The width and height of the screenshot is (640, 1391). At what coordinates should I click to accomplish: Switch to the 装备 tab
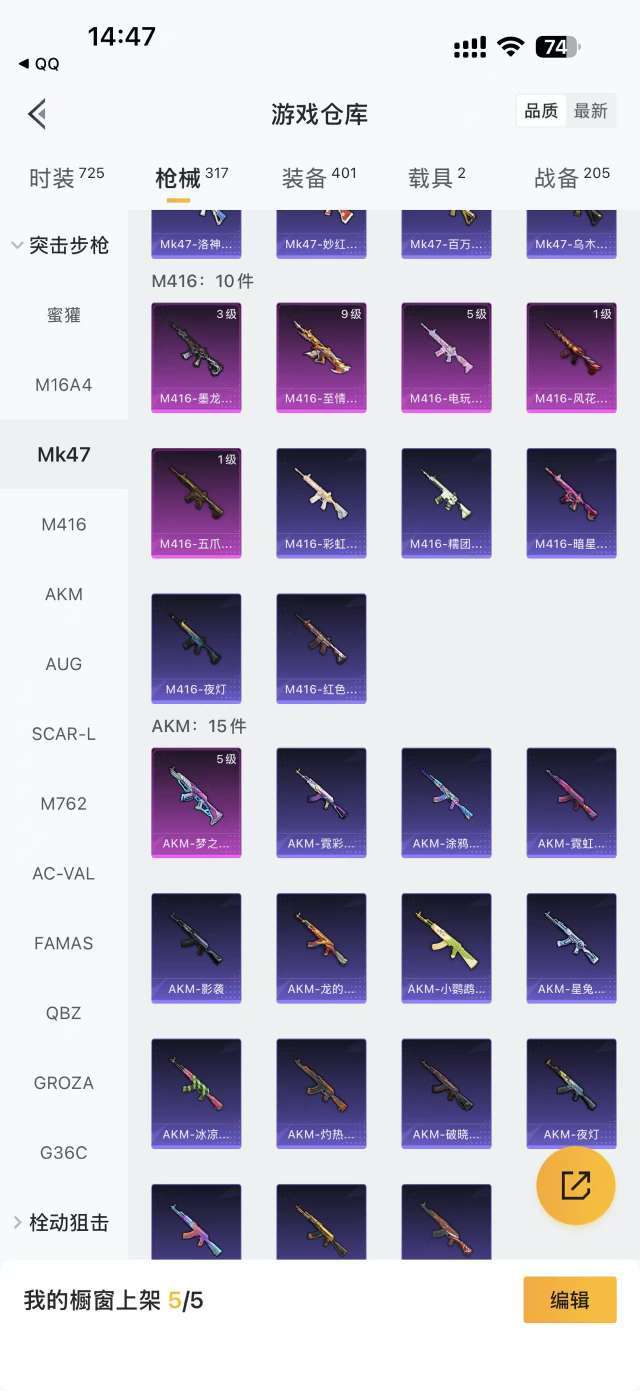318,178
